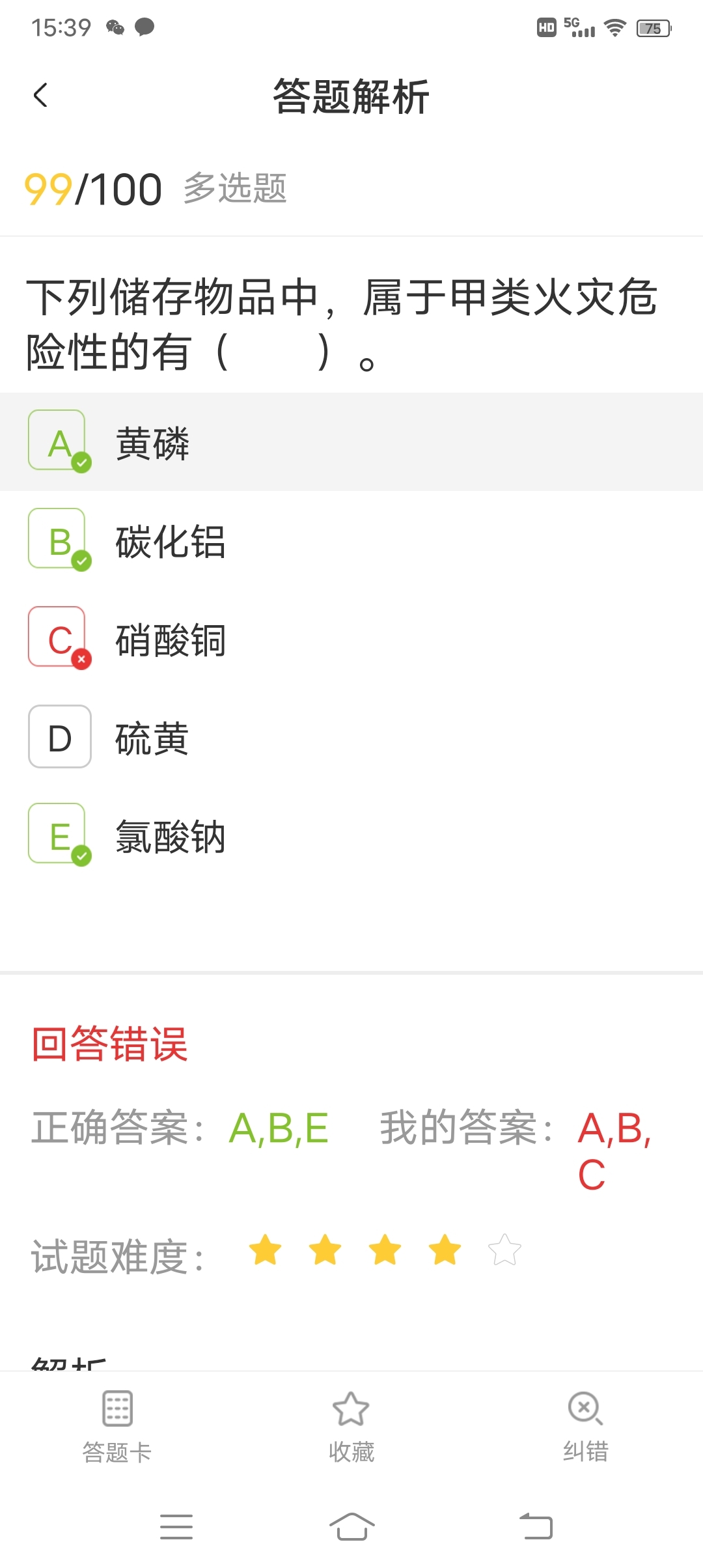
Task: Report an error via 纠错
Action: point(585,1426)
